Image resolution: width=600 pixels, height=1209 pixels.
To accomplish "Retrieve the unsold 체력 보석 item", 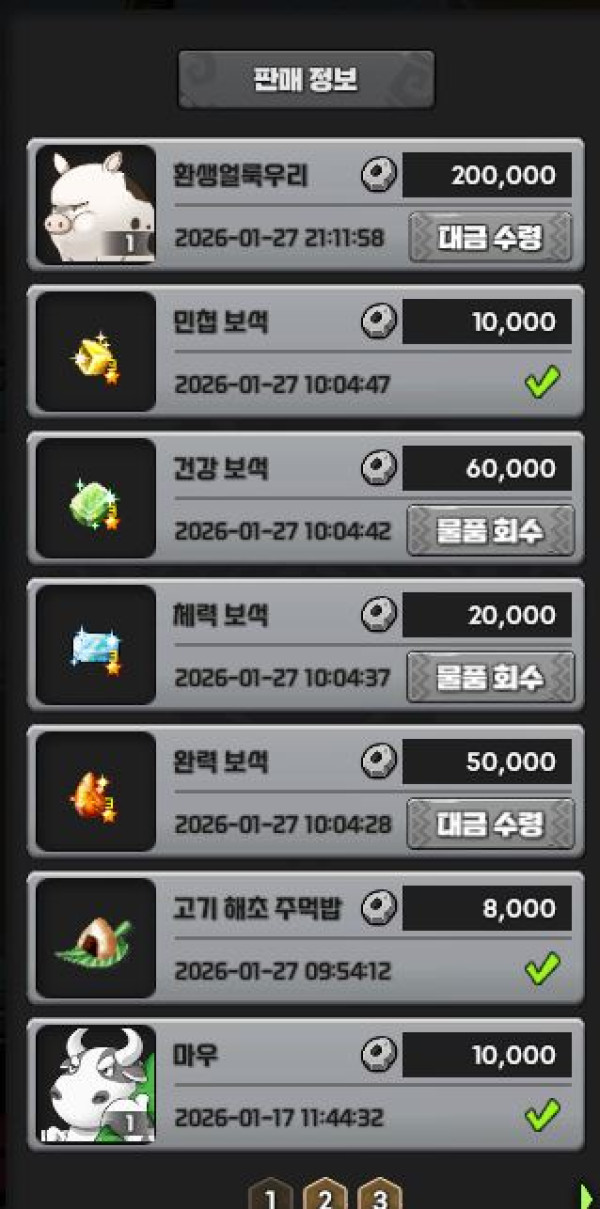I will [490, 677].
